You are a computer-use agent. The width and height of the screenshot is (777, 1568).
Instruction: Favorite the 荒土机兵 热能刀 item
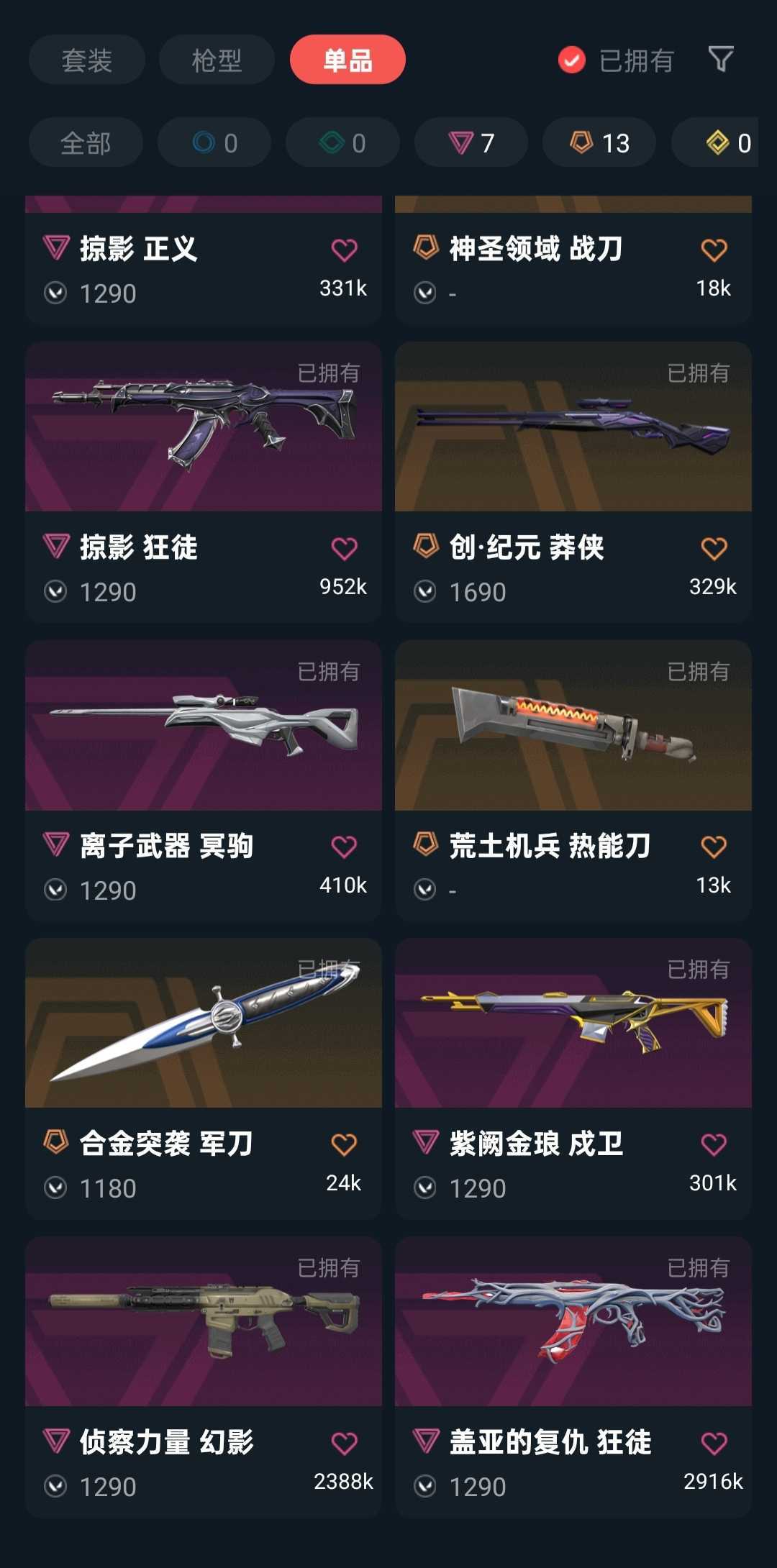pos(712,846)
